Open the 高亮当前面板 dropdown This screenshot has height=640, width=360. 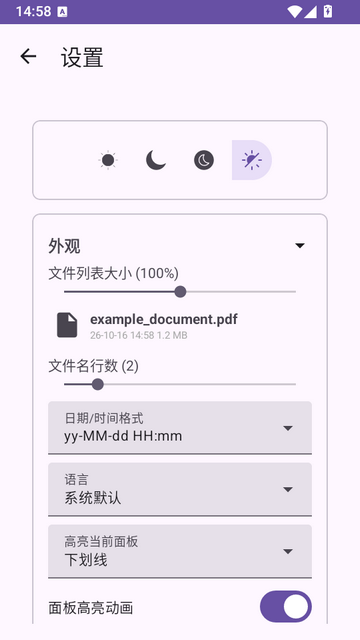pos(180,551)
